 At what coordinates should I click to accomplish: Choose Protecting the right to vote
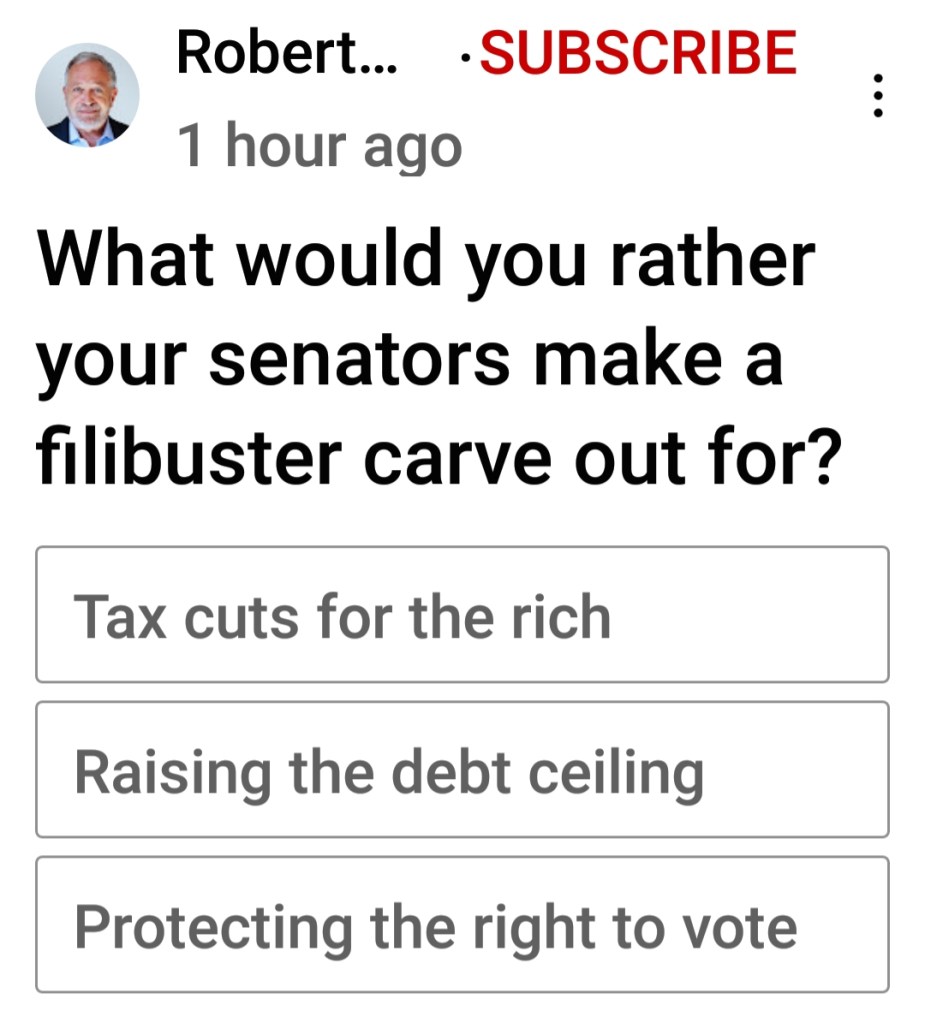click(x=462, y=925)
